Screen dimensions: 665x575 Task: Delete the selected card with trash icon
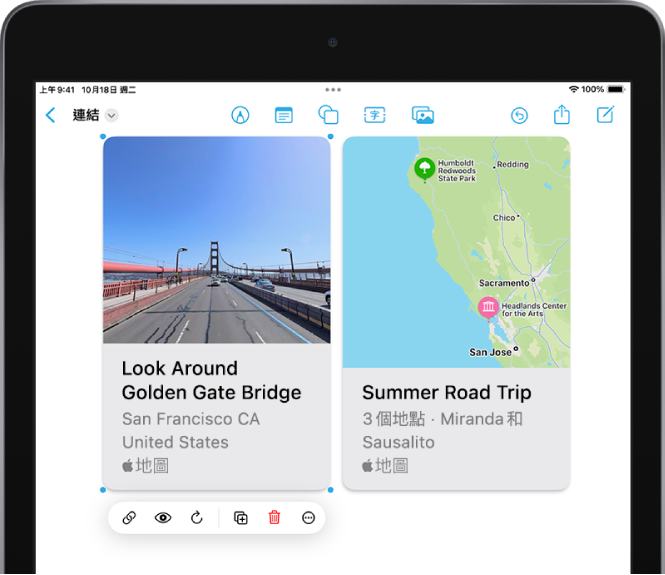[274, 518]
